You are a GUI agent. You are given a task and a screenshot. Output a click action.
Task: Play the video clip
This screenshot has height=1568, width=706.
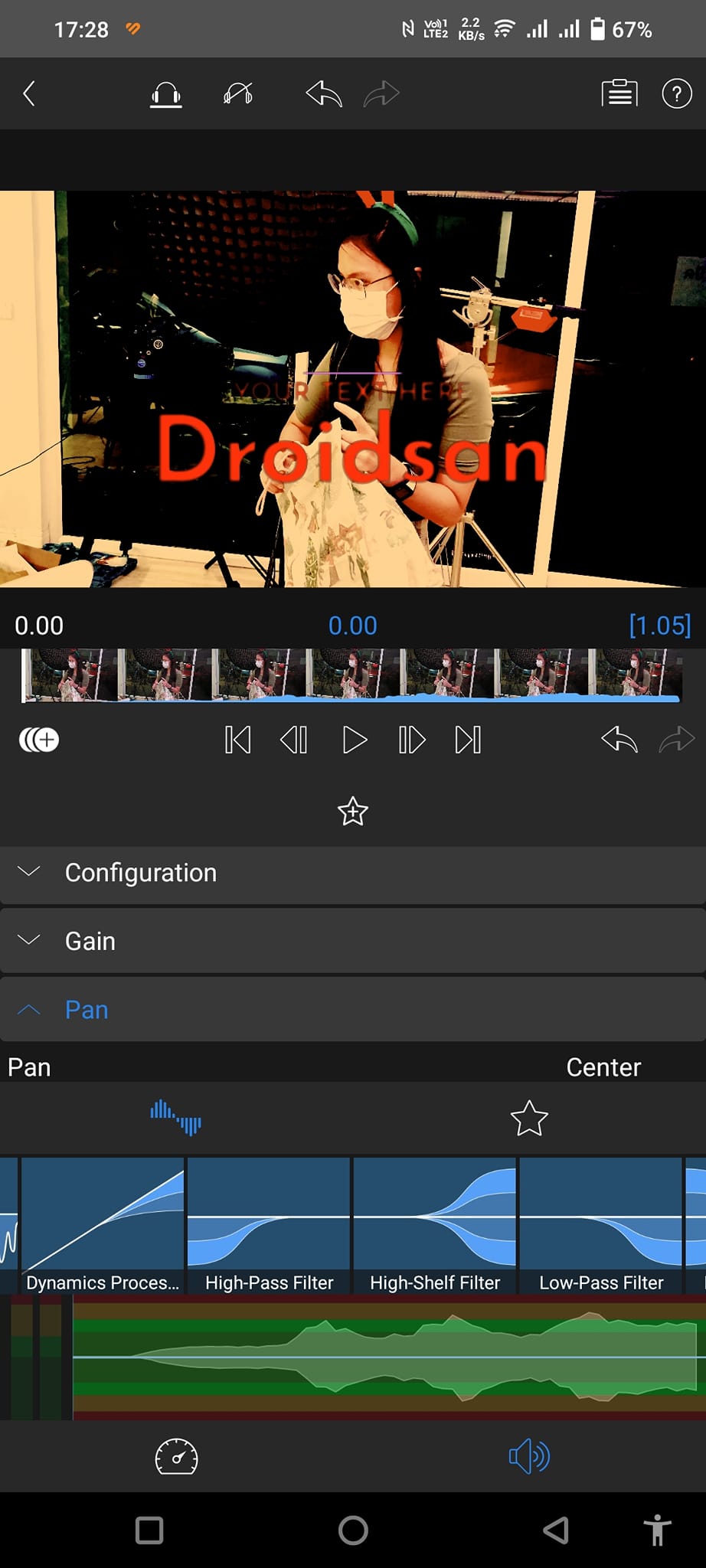tap(354, 740)
